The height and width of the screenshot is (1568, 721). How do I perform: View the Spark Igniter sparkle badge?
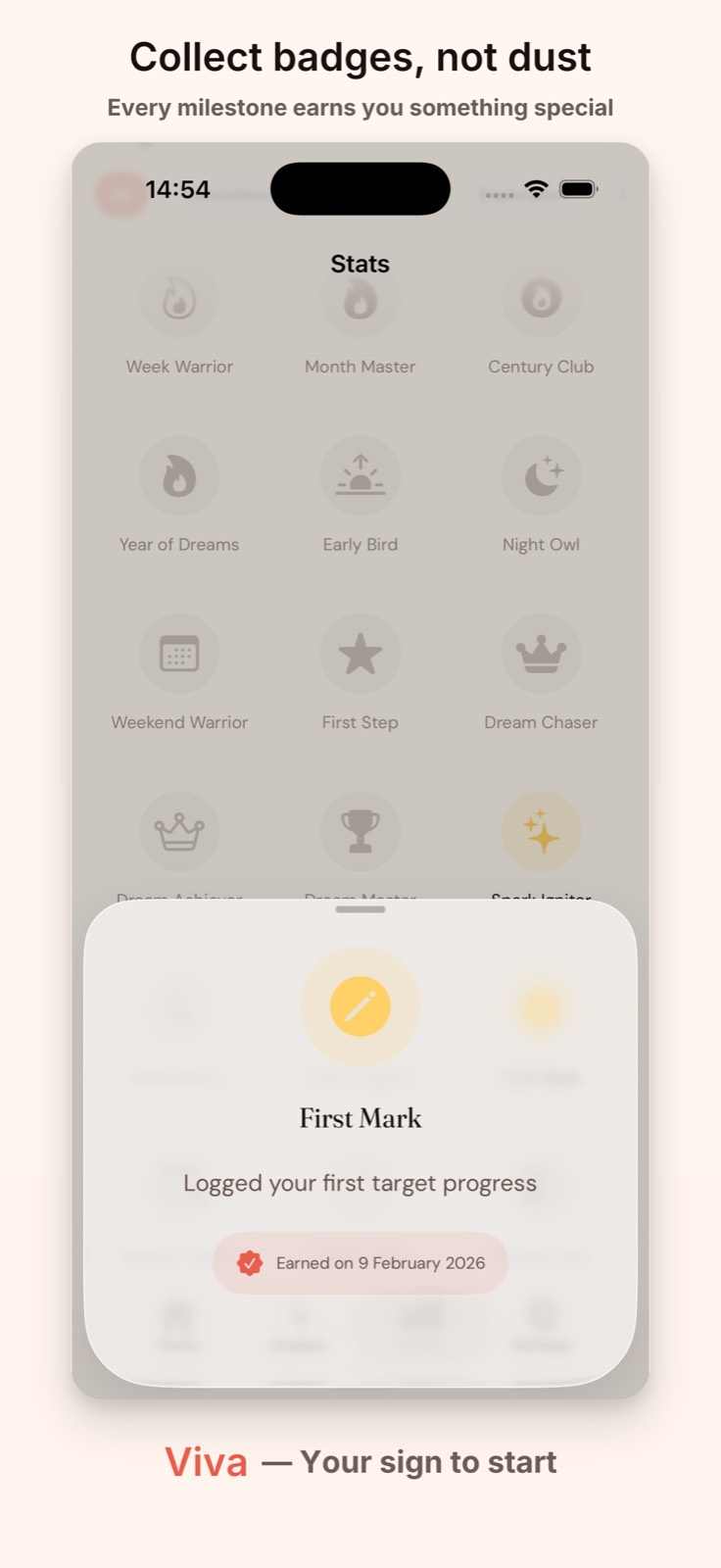541,830
